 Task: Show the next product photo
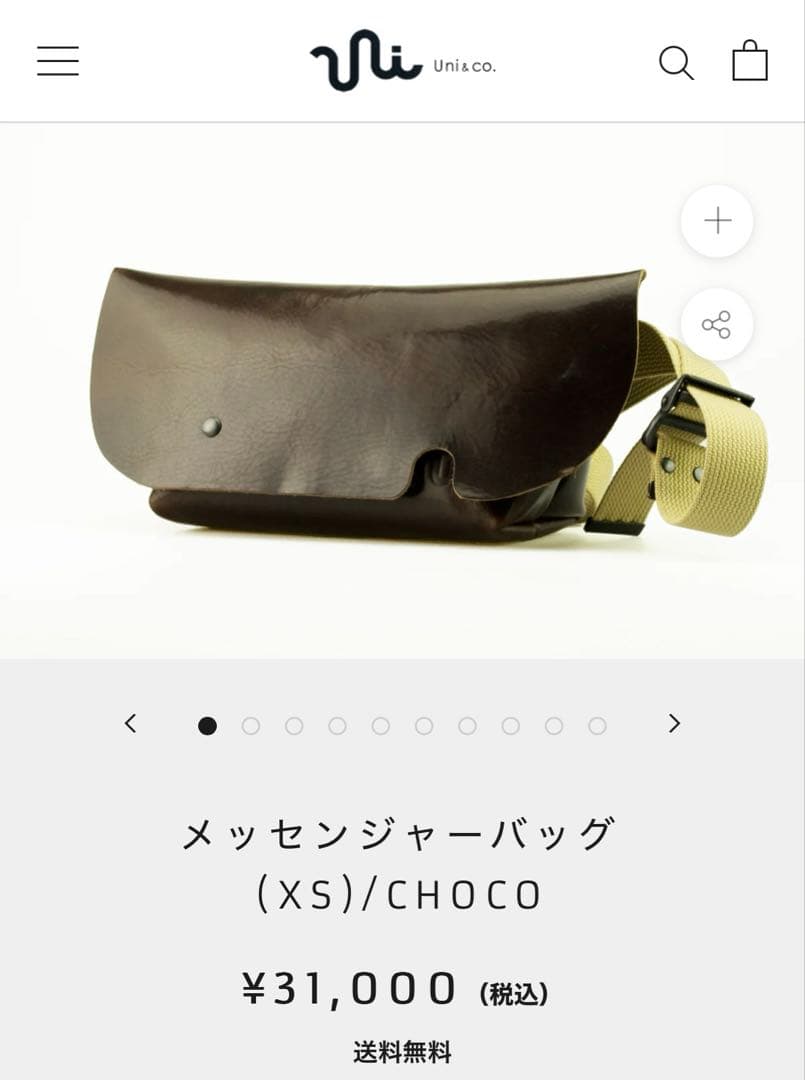point(674,724)
